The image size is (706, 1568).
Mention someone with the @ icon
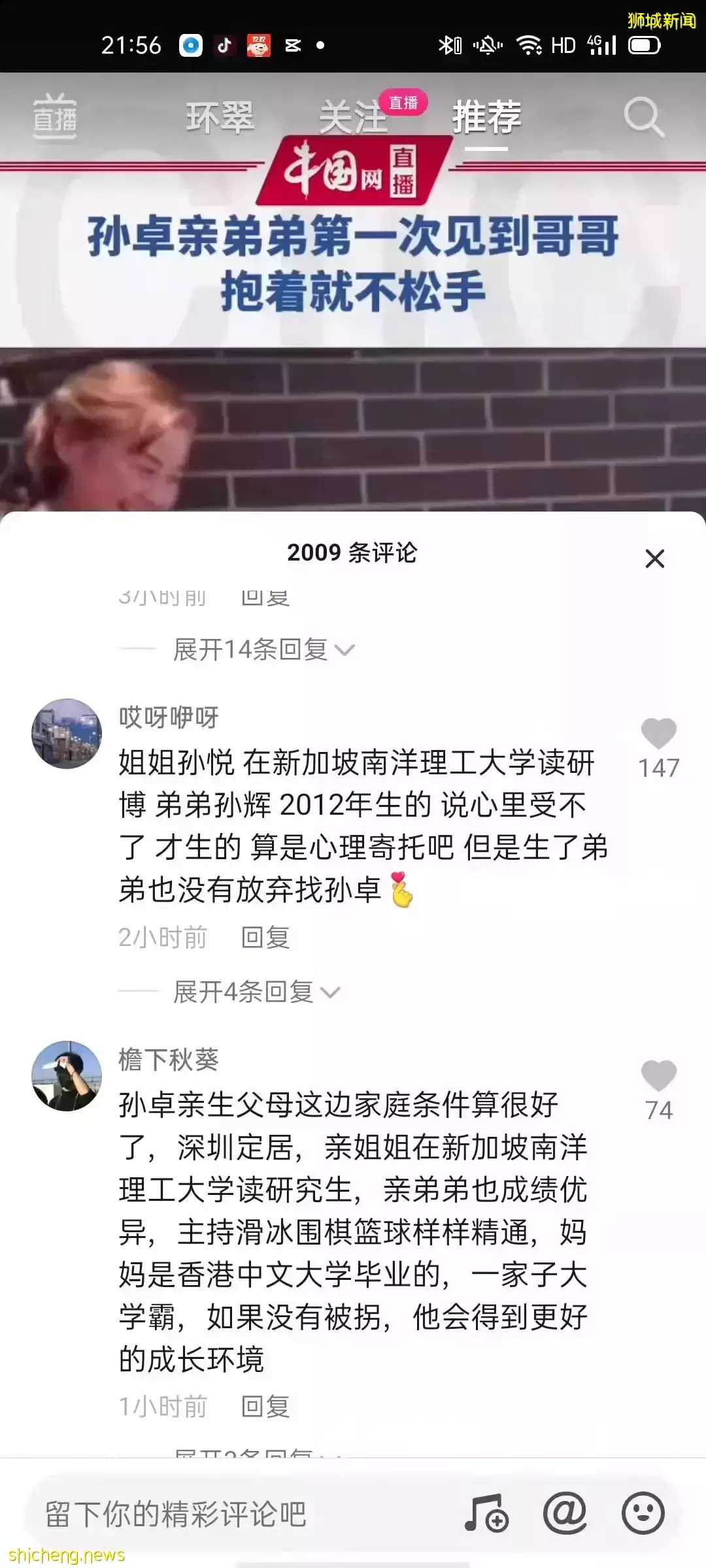tap(565, 1513)
